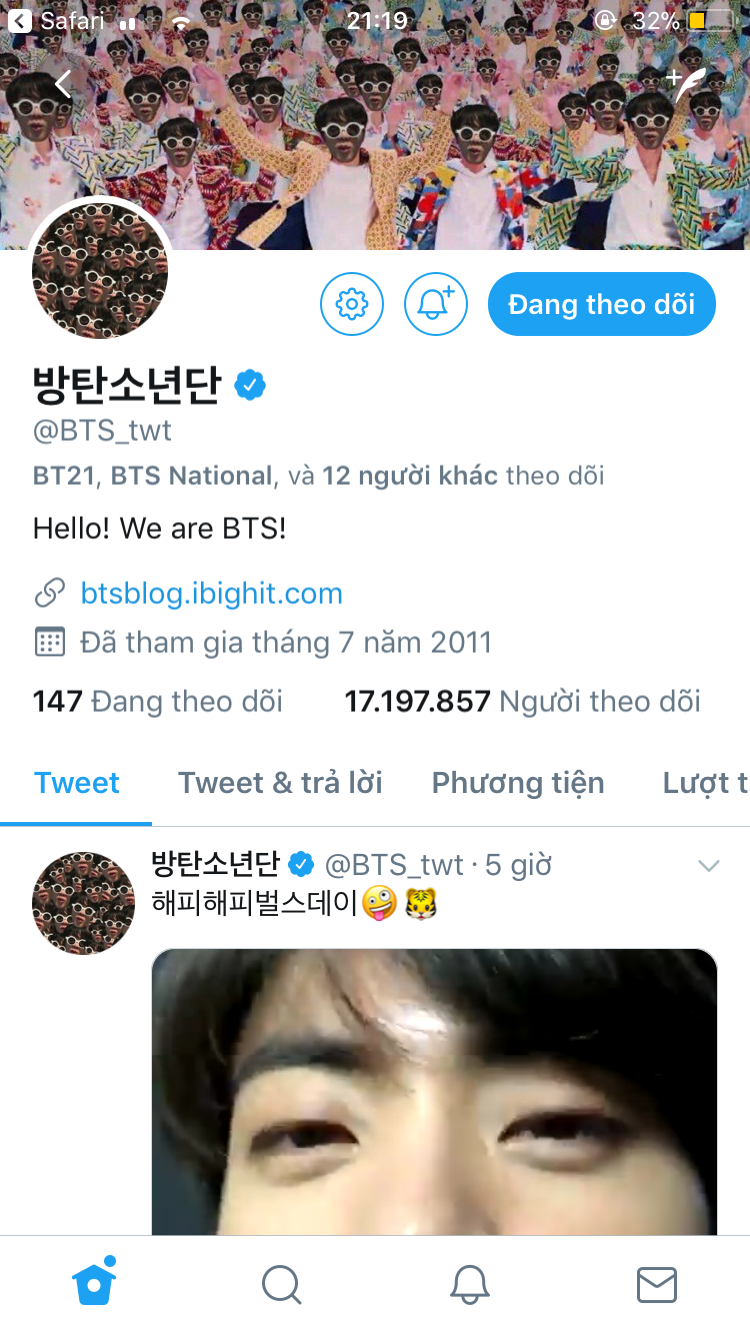The image size is (750, 1334).
Task: Open the Messages envelope tab
Action: [657, 1285]
